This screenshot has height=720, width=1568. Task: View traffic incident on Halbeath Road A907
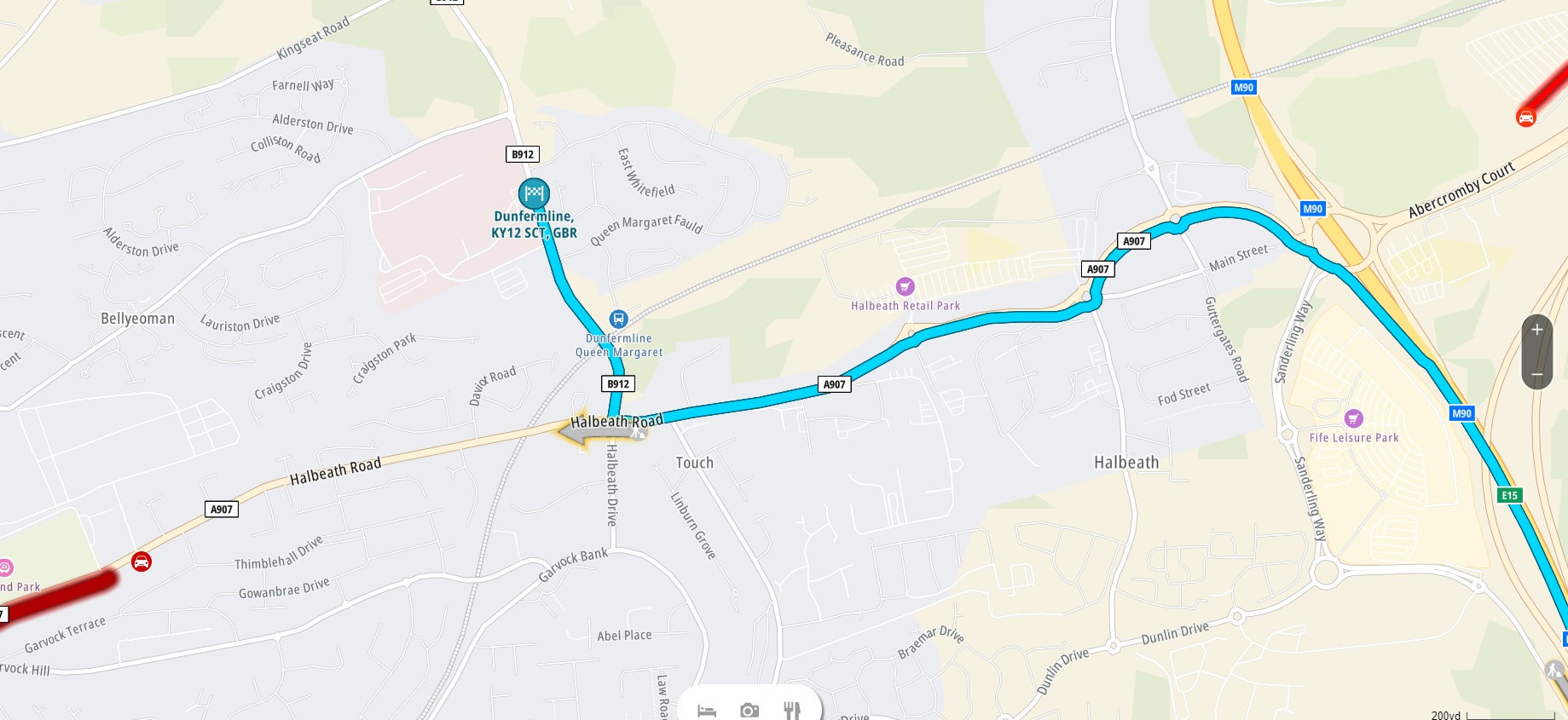[x=142, y=562]
